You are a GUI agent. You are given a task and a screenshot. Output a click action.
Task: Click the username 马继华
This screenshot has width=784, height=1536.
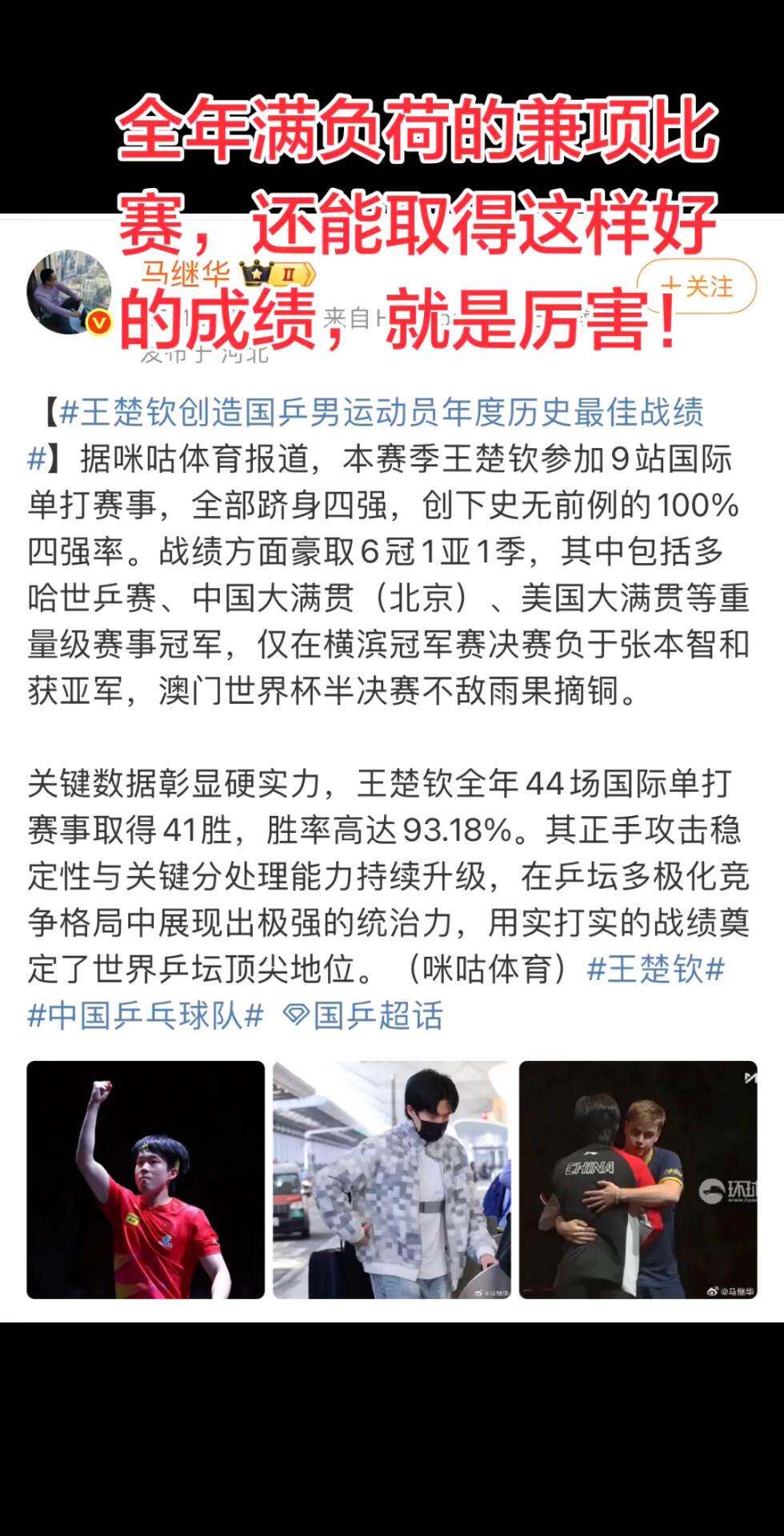pyautogui.click(x=185, y=274)
